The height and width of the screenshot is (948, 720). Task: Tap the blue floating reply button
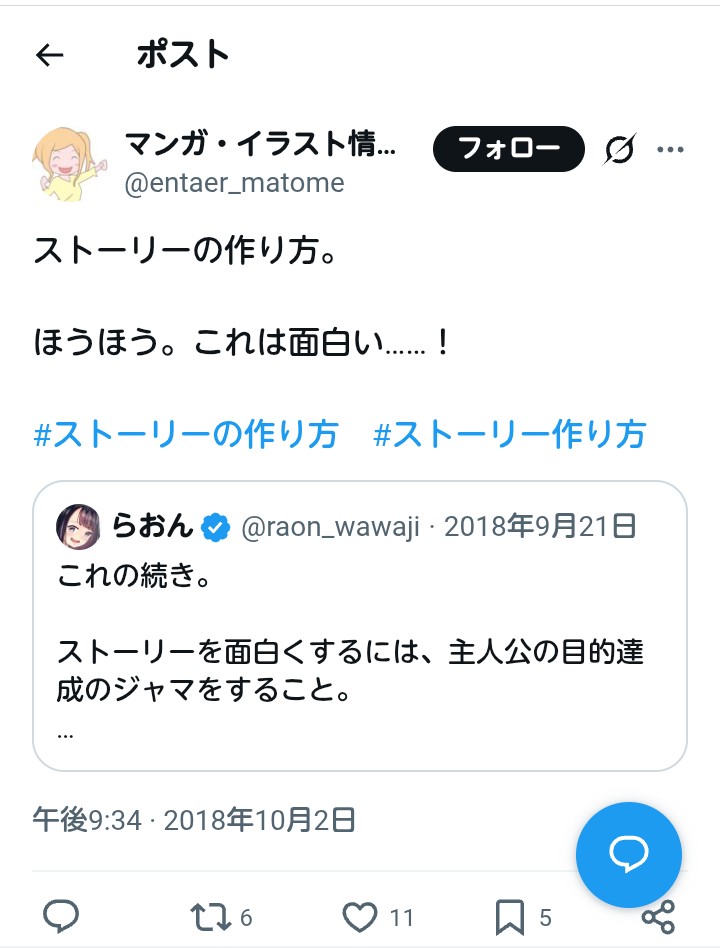coord(629,853)
